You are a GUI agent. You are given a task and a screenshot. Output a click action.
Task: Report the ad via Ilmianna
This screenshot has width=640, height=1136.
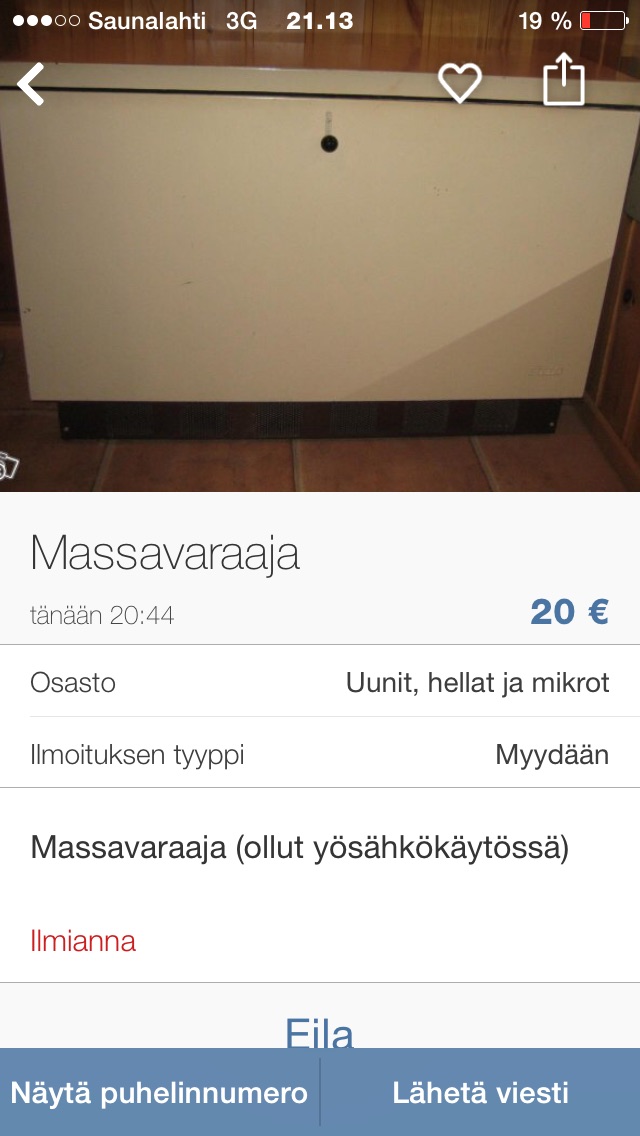(x=83, y=941)
